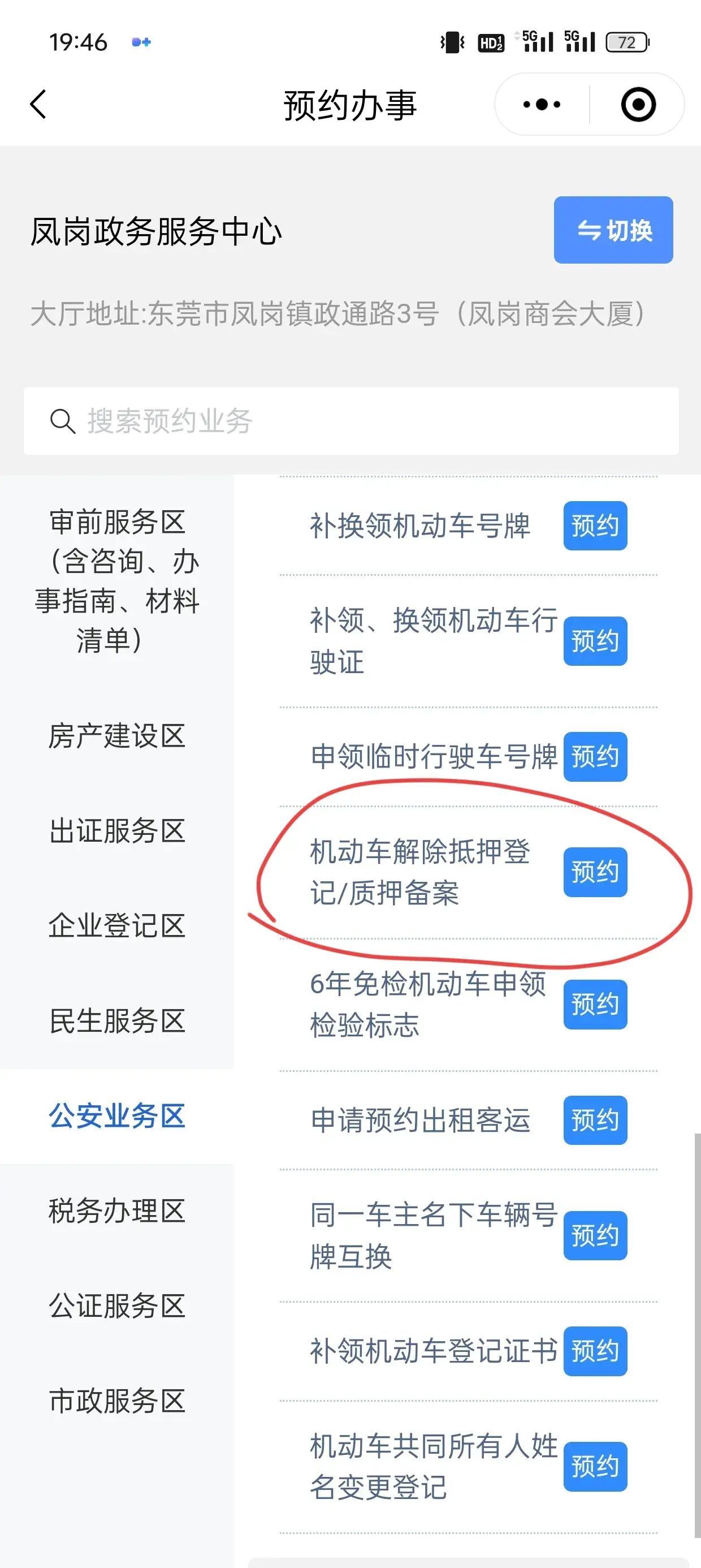Screen dimensions: 701x1568
Task: Go back using the top-left arrow
Action: click(38, 104)
